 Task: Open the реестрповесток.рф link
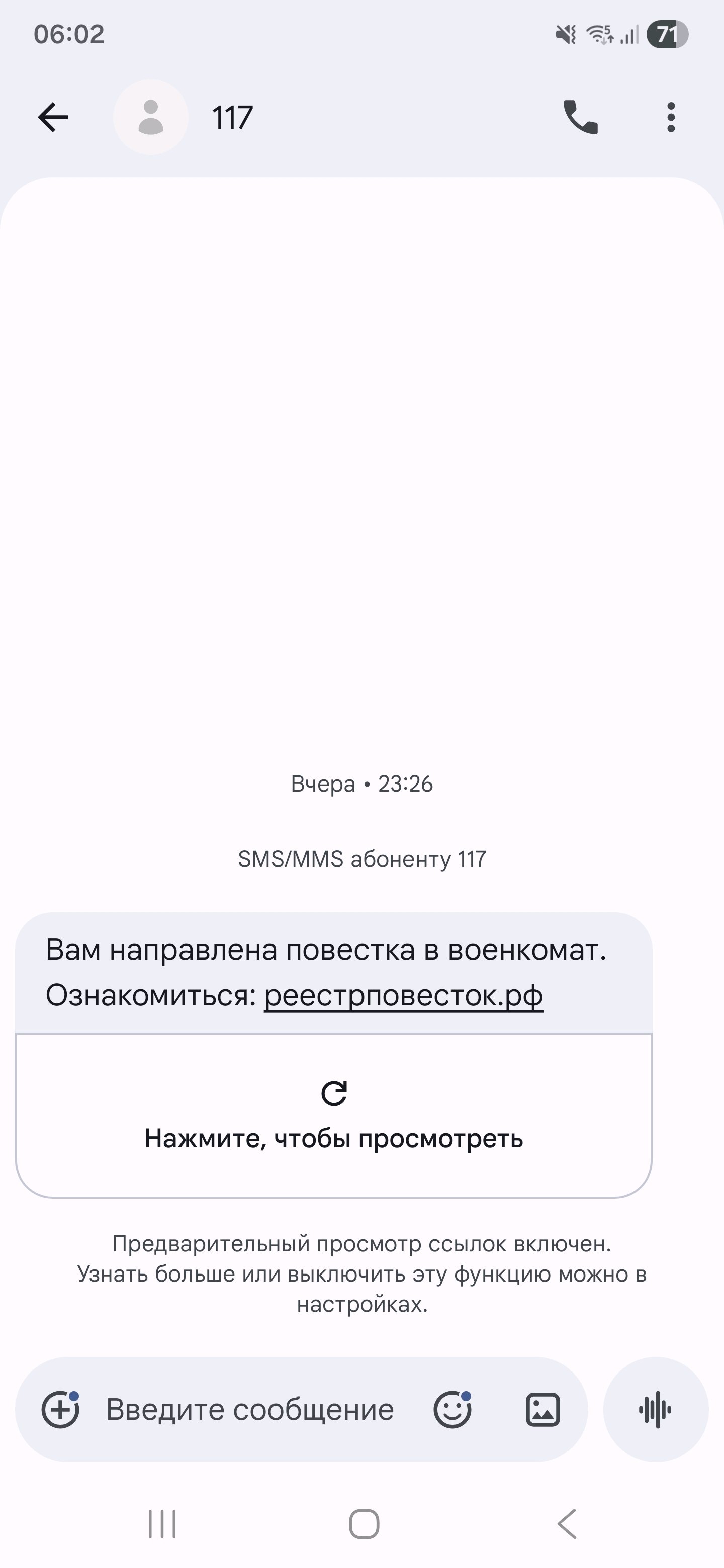pyautogui.click(x=403, y=996)
